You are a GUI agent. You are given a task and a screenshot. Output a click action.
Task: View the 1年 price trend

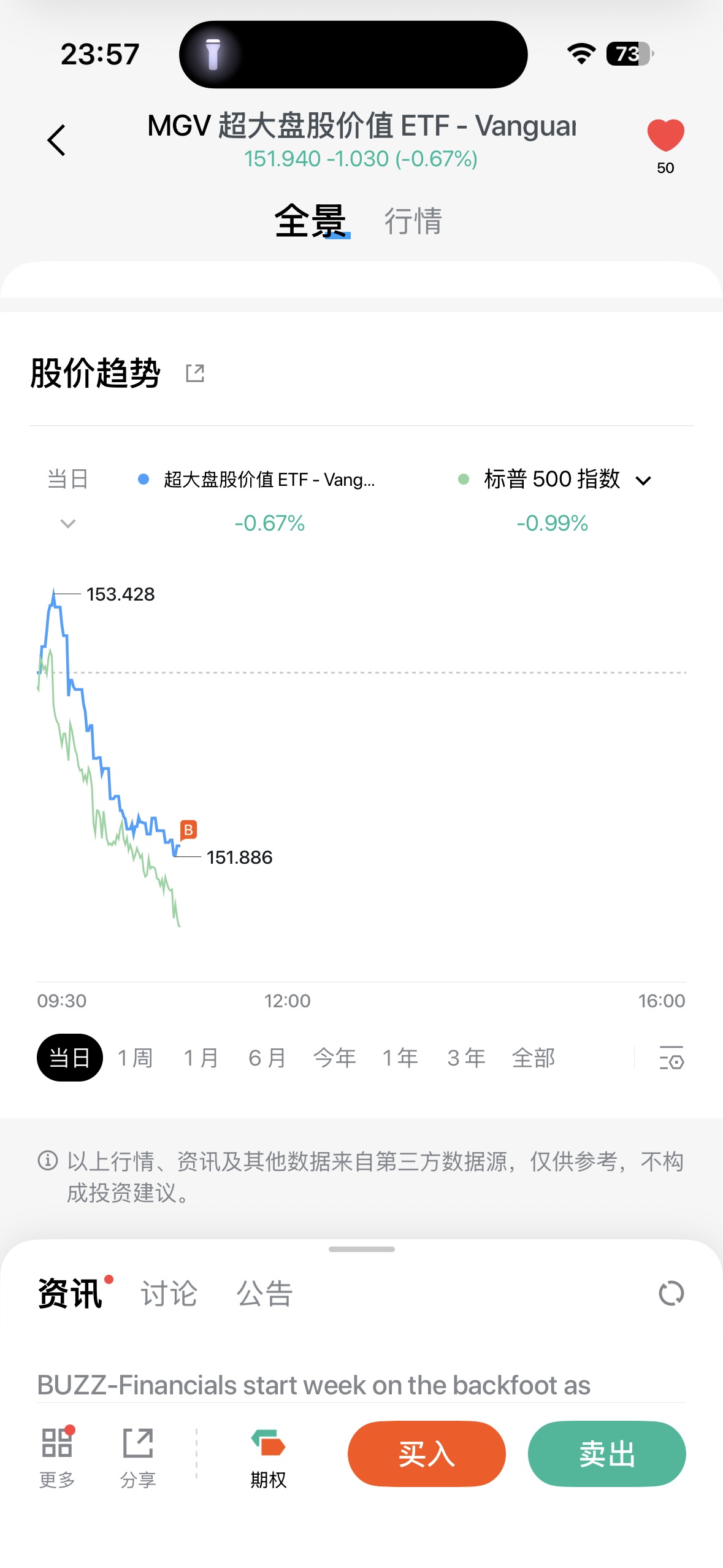pos(400,1058)
